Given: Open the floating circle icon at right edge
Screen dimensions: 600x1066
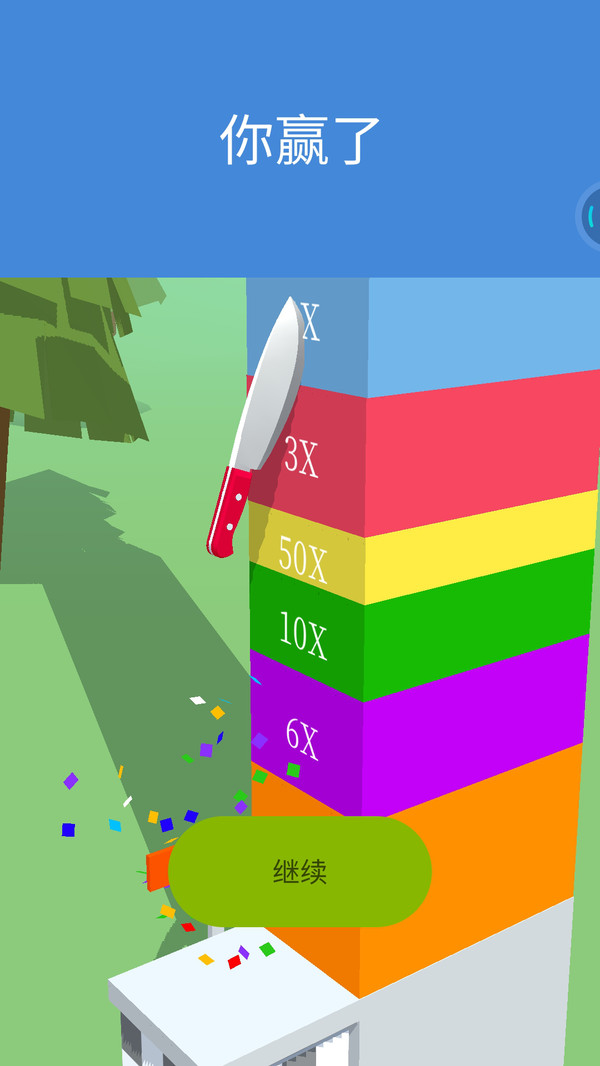Looking at the screenshot, I should (x=590, y=215).
